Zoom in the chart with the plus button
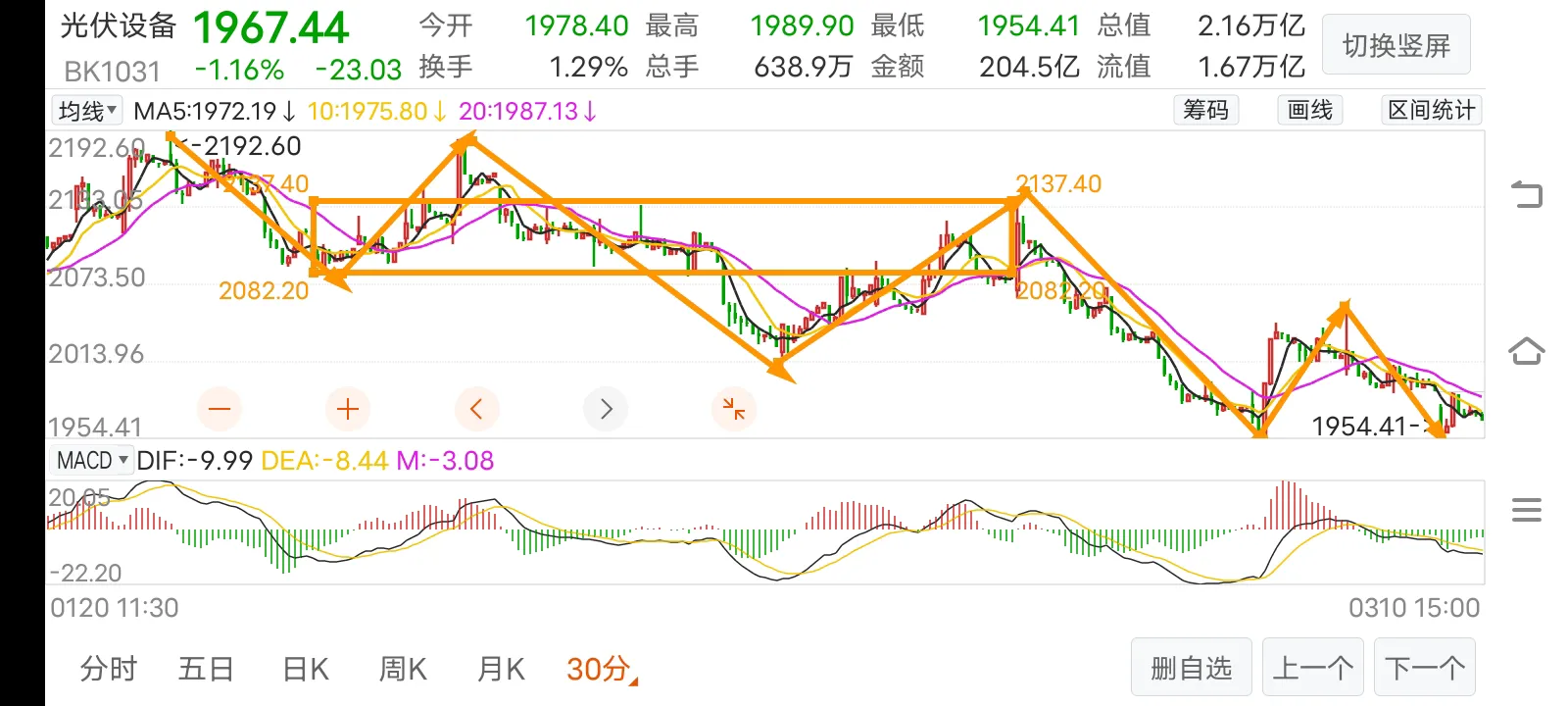 pos(348,408)
